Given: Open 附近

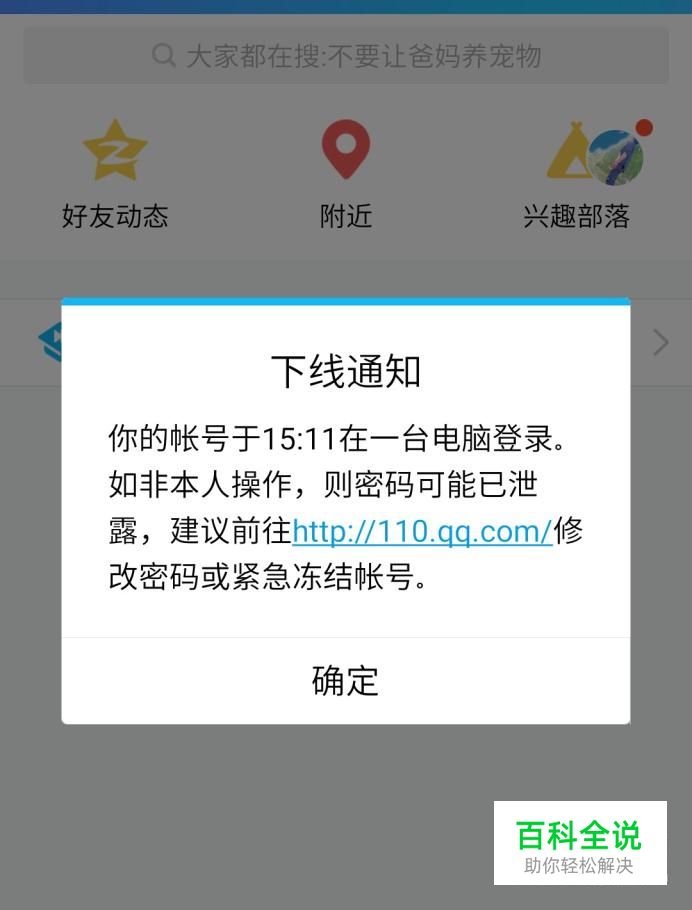Looking at the screenshot, I should click(x=346, y=173).
